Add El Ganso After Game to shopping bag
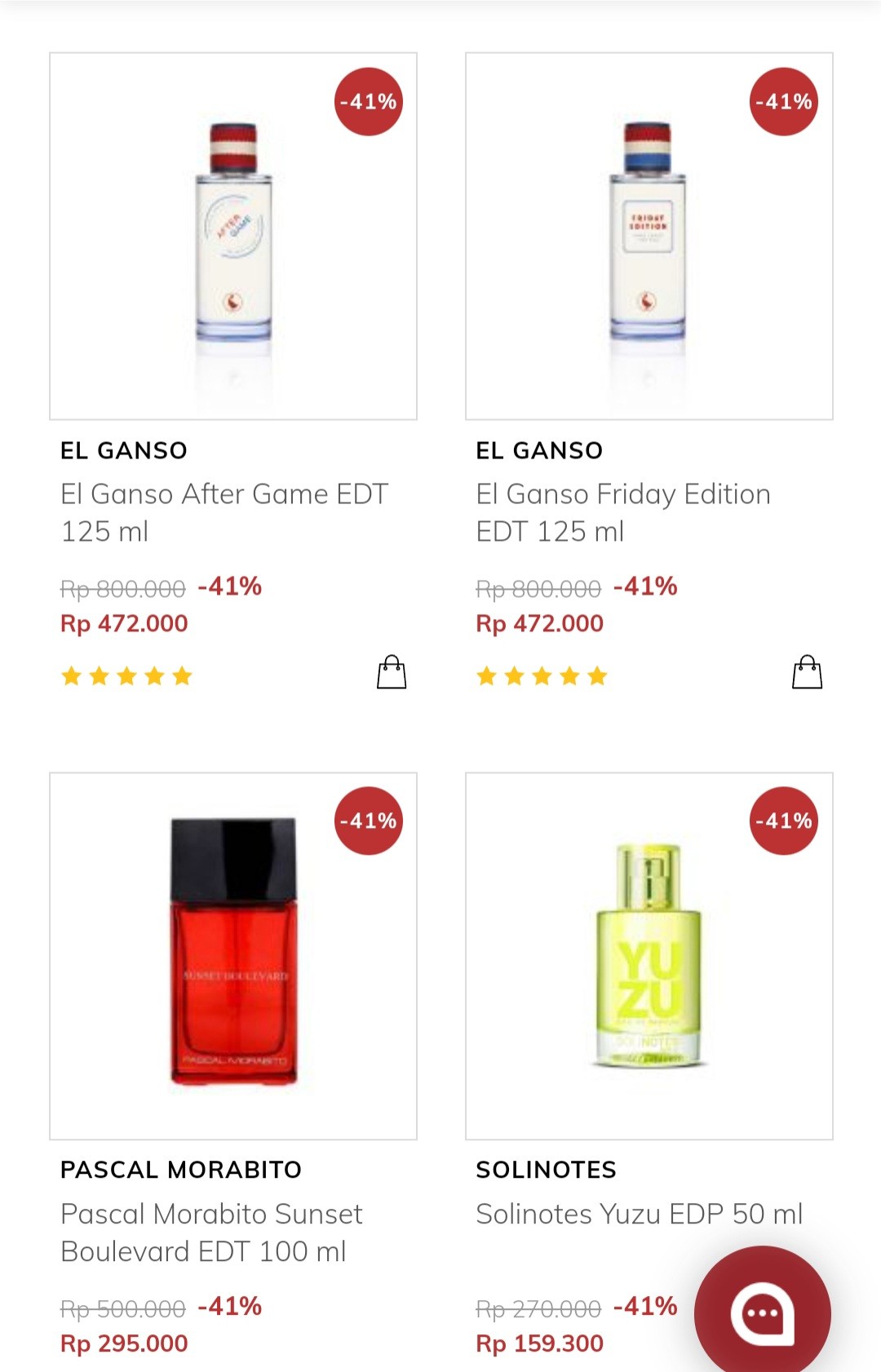Image resolution: width=881 pixels, height=1372 pixels. click(392, 673)
